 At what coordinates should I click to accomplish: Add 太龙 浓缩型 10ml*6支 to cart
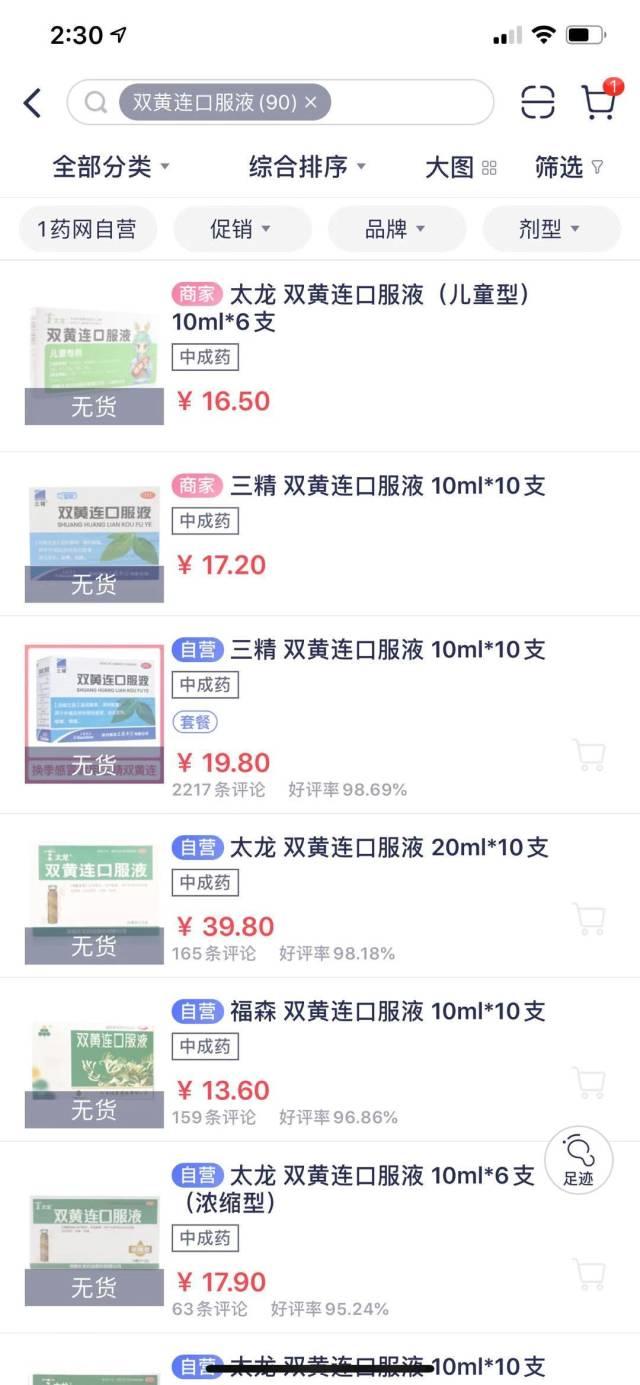pos(590,1274)
